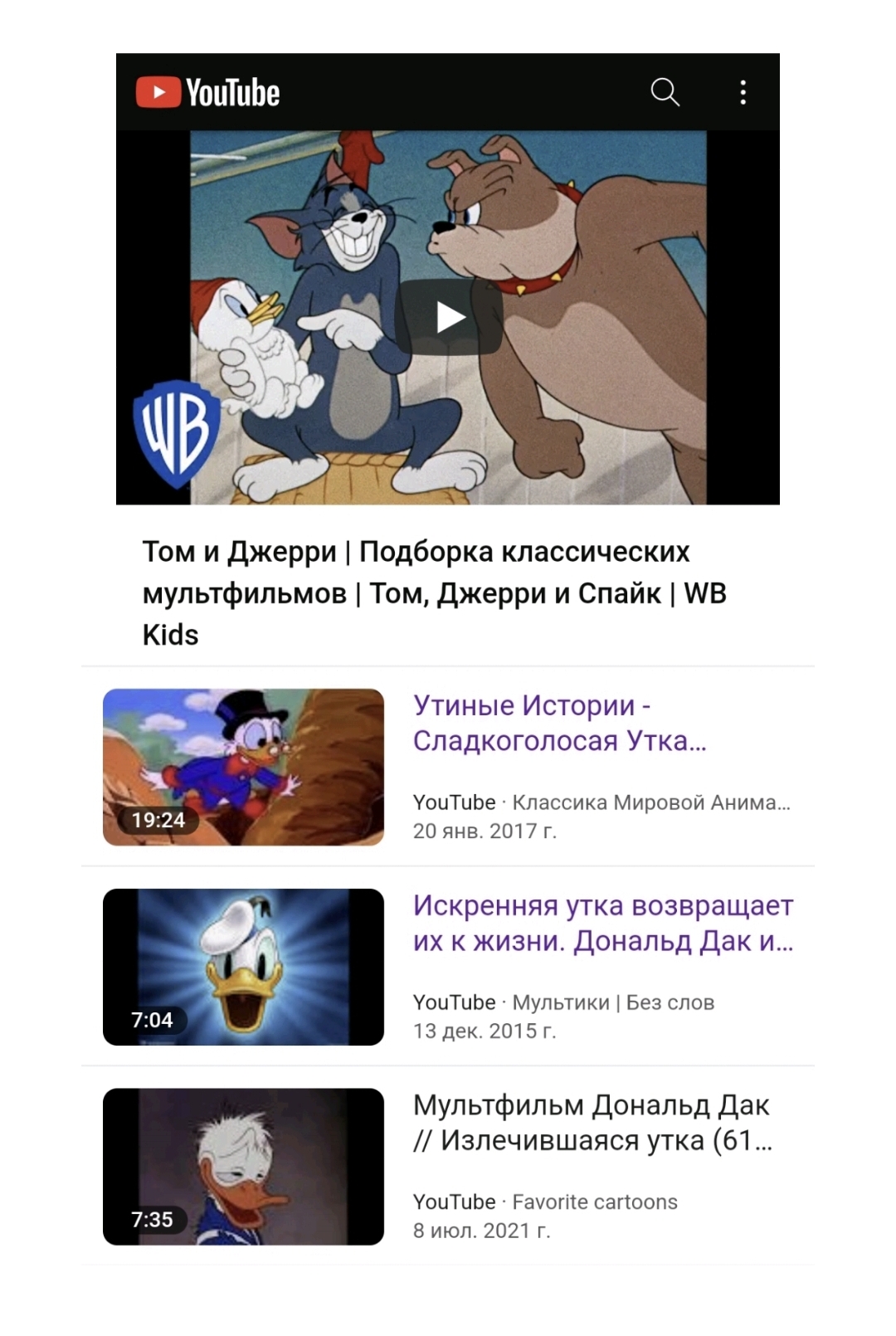896x1336 pixels.
Task: Open the 19:24 Scrooge McDuck thumbnail
Action: [x=243, y=767]
